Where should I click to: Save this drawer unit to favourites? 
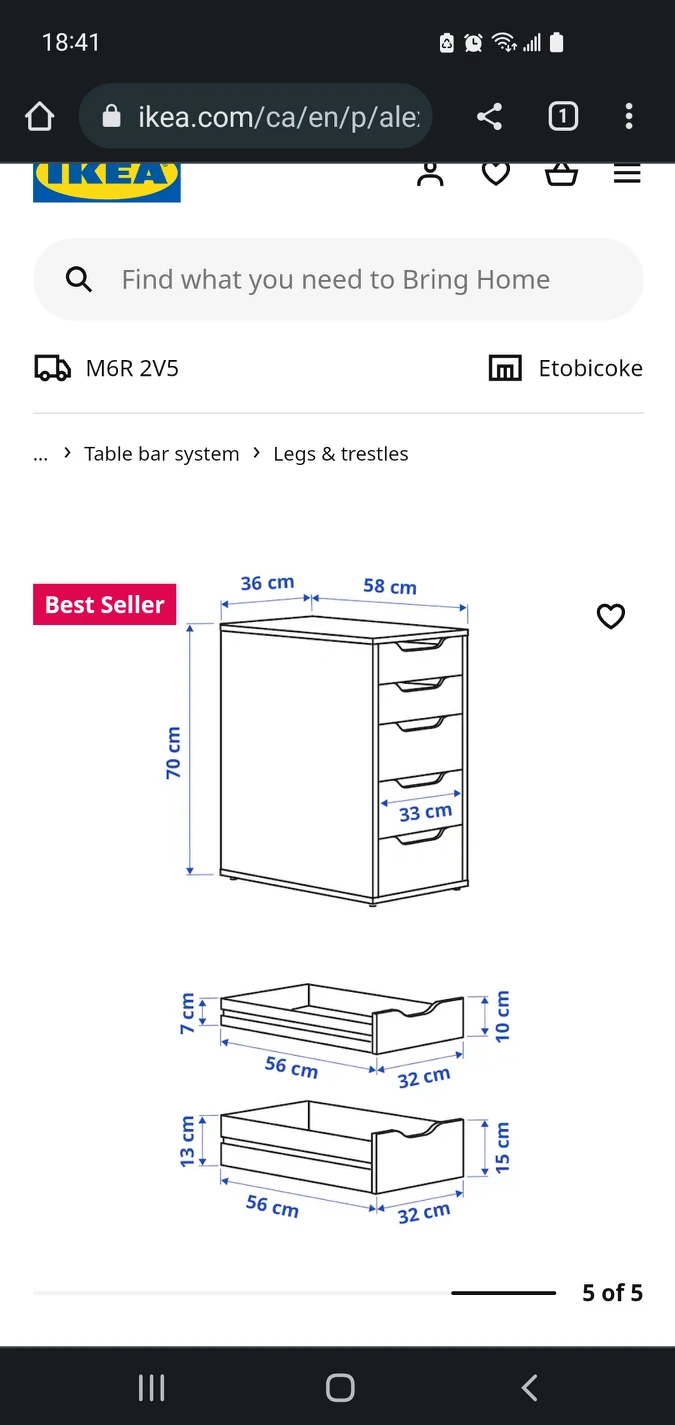click(611, 616)
